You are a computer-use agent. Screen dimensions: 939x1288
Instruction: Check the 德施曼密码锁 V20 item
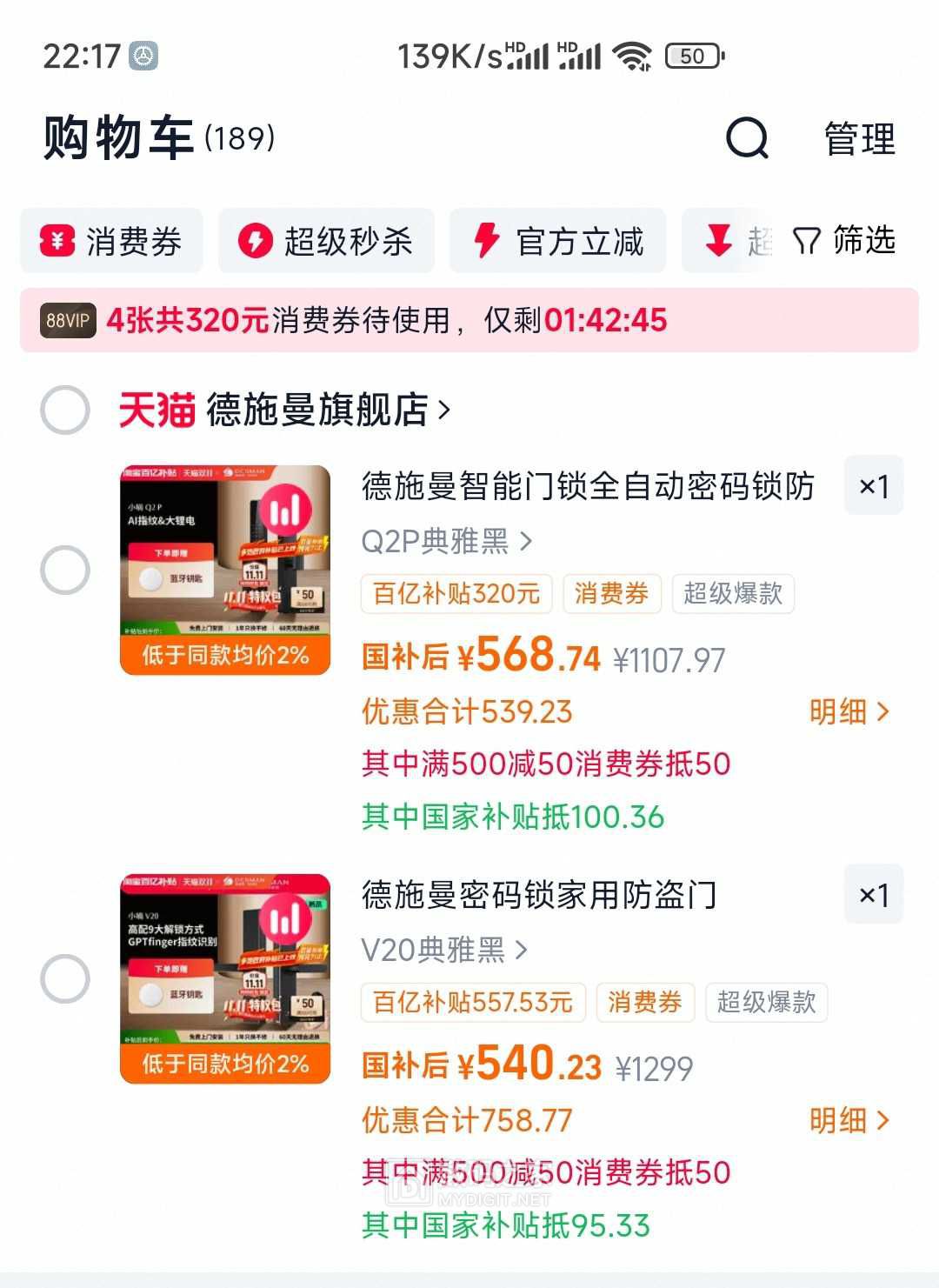tap(65, 978)
